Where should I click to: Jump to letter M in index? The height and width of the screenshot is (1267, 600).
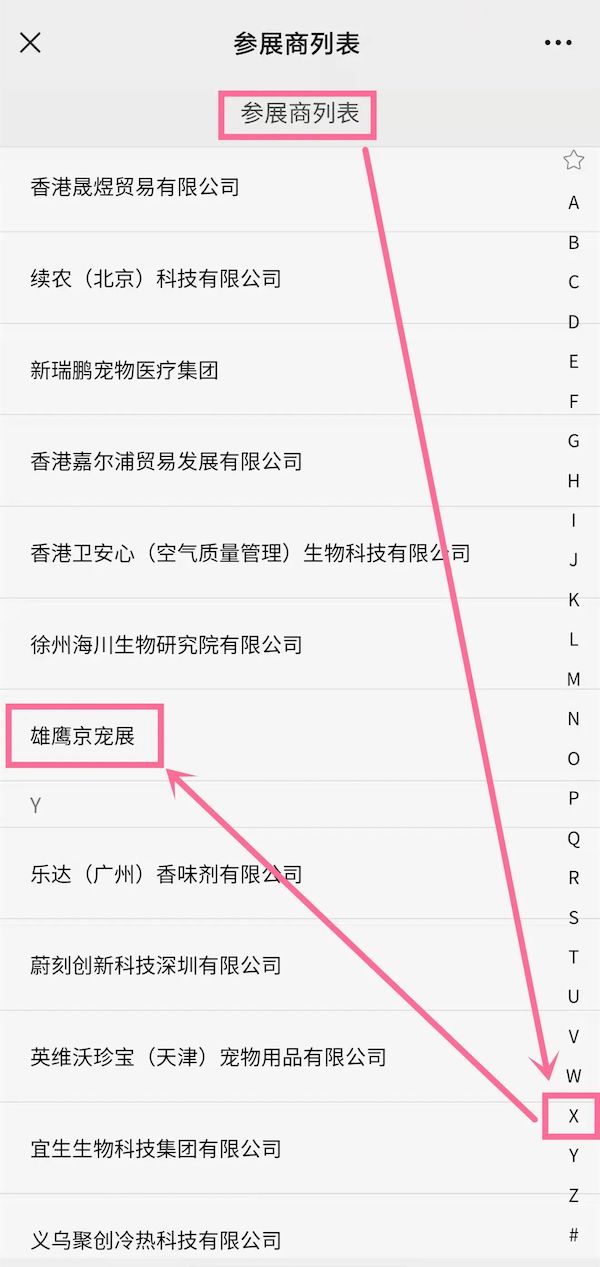[573, 680]
